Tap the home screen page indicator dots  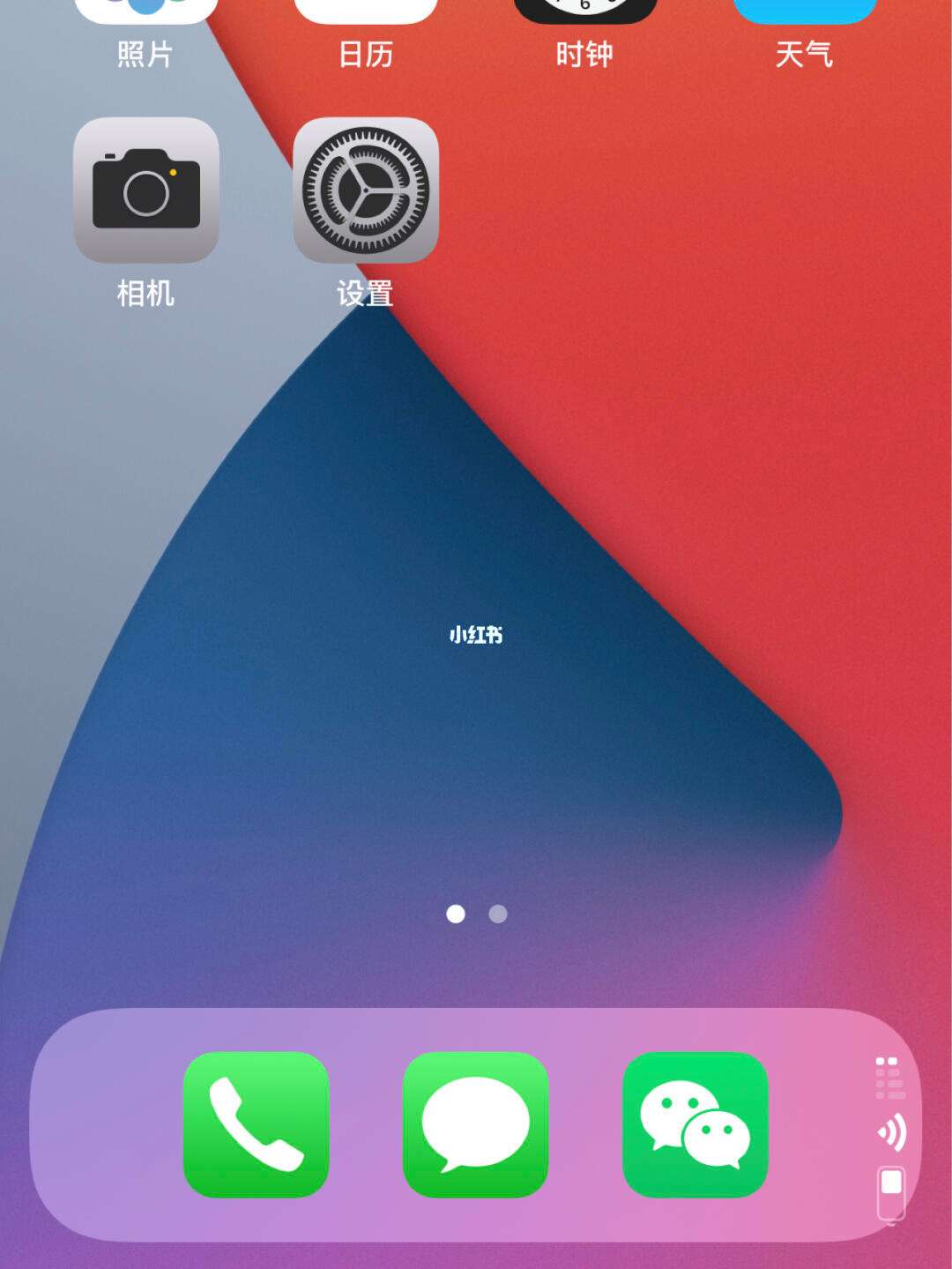[476, 914]
